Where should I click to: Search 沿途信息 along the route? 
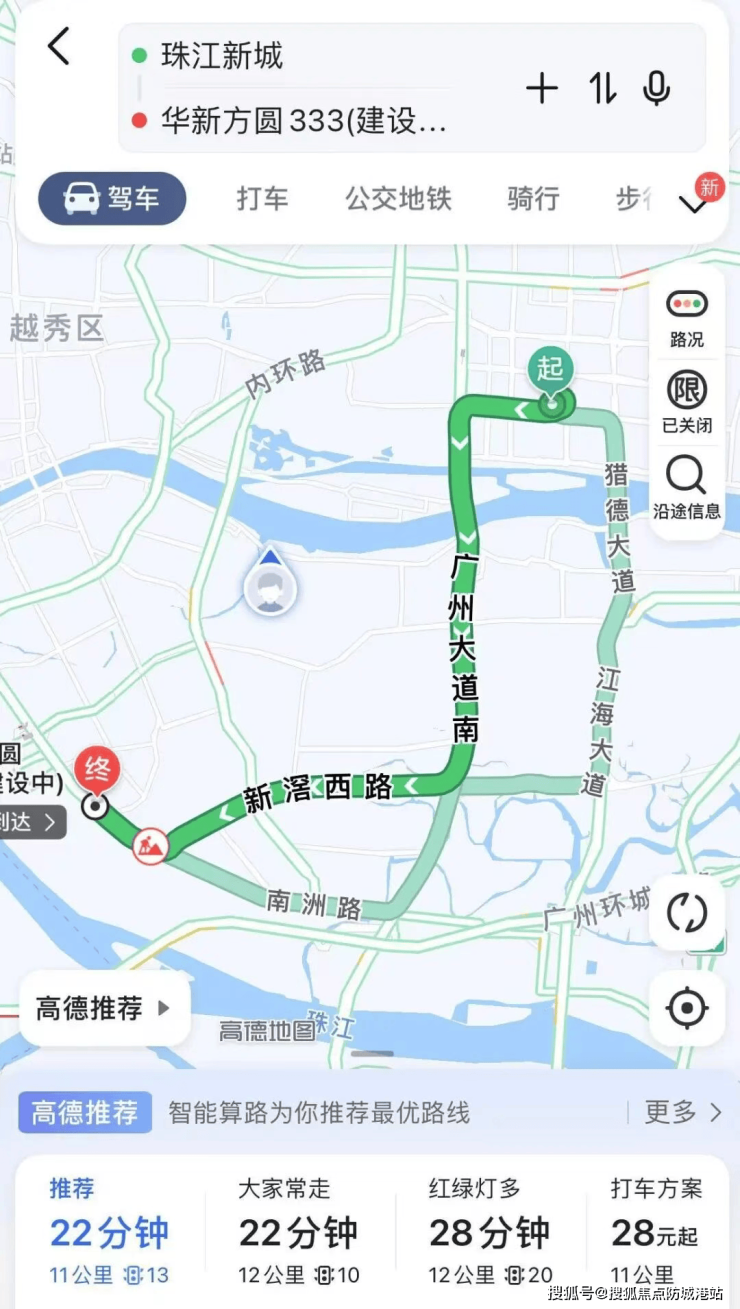pos(687,488)
